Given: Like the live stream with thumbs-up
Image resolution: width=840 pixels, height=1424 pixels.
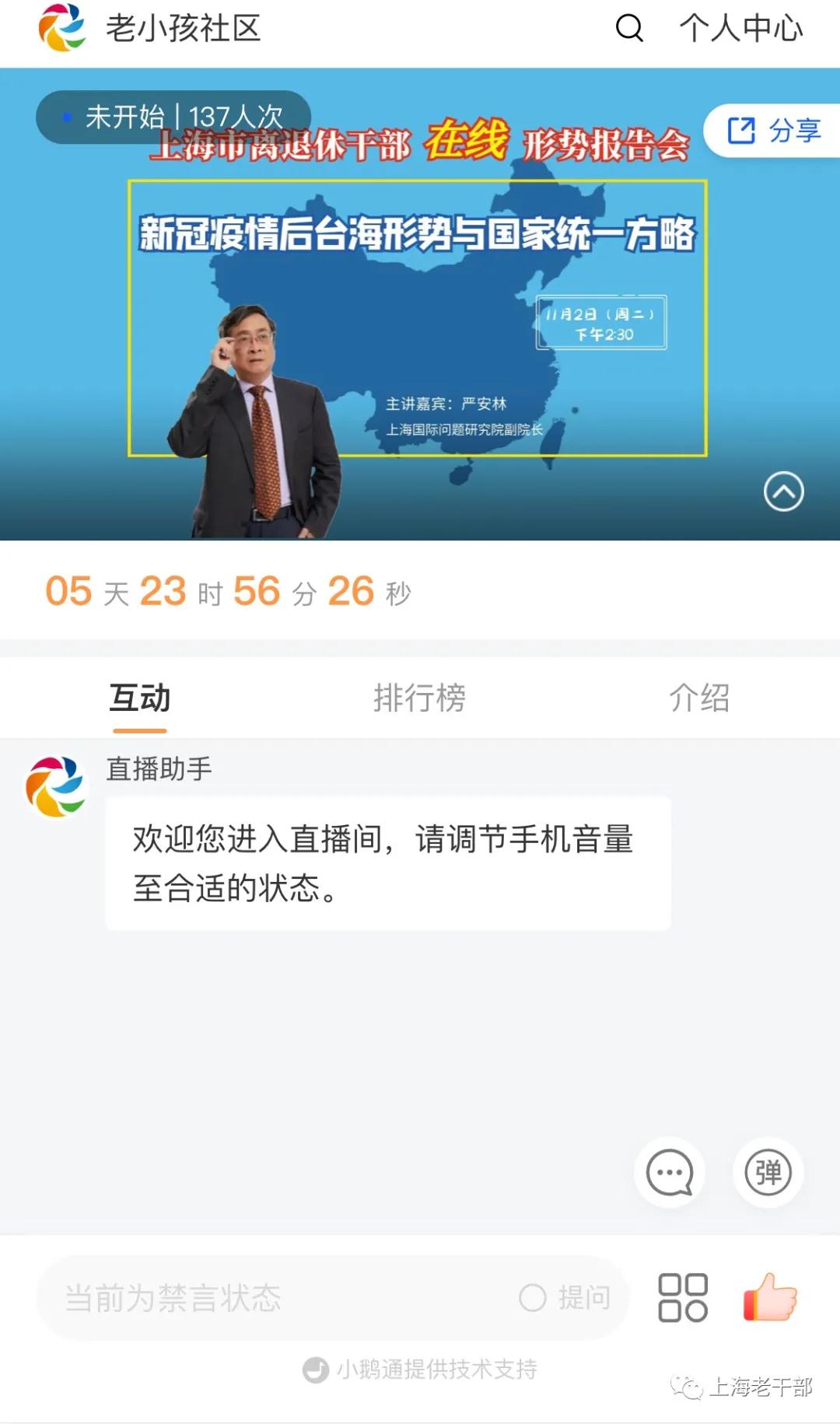Looking at the screenshot, I should pos(770,1297).
